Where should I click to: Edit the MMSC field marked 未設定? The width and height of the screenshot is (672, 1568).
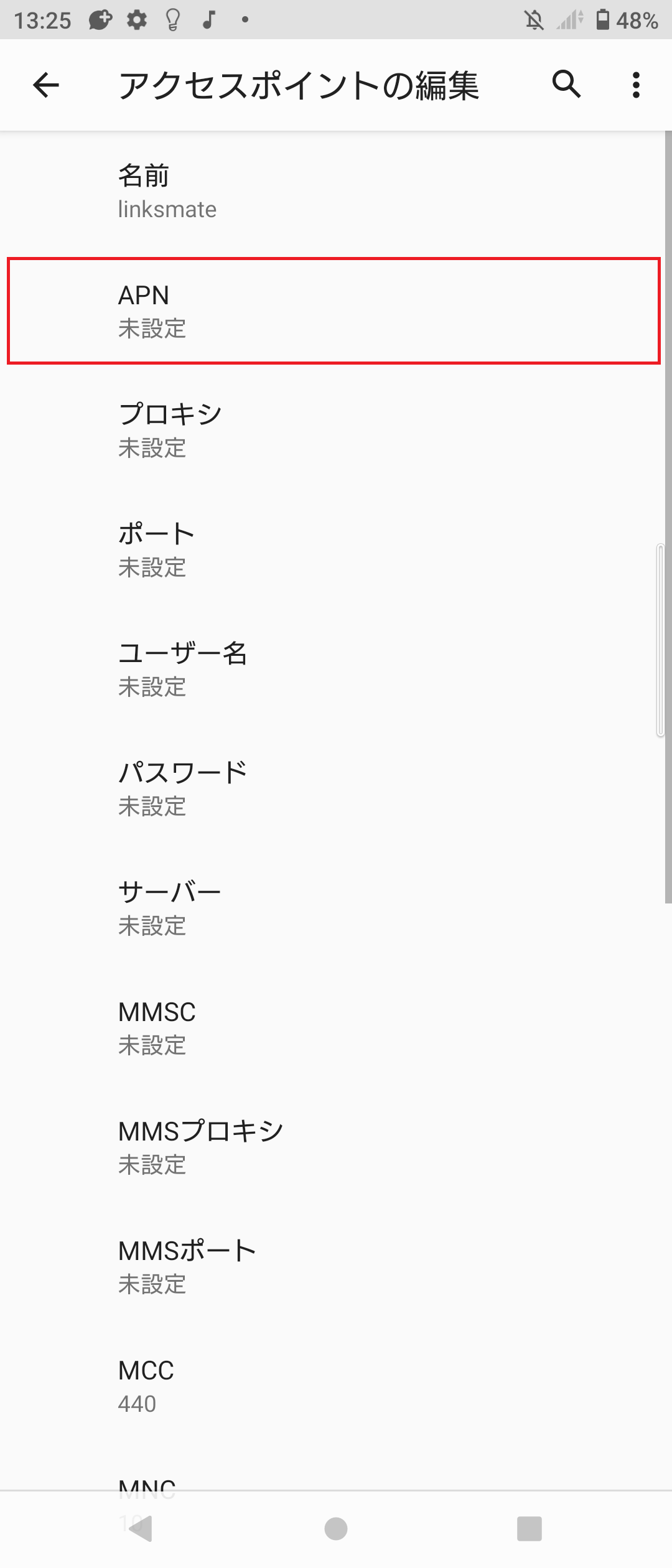336,1028
